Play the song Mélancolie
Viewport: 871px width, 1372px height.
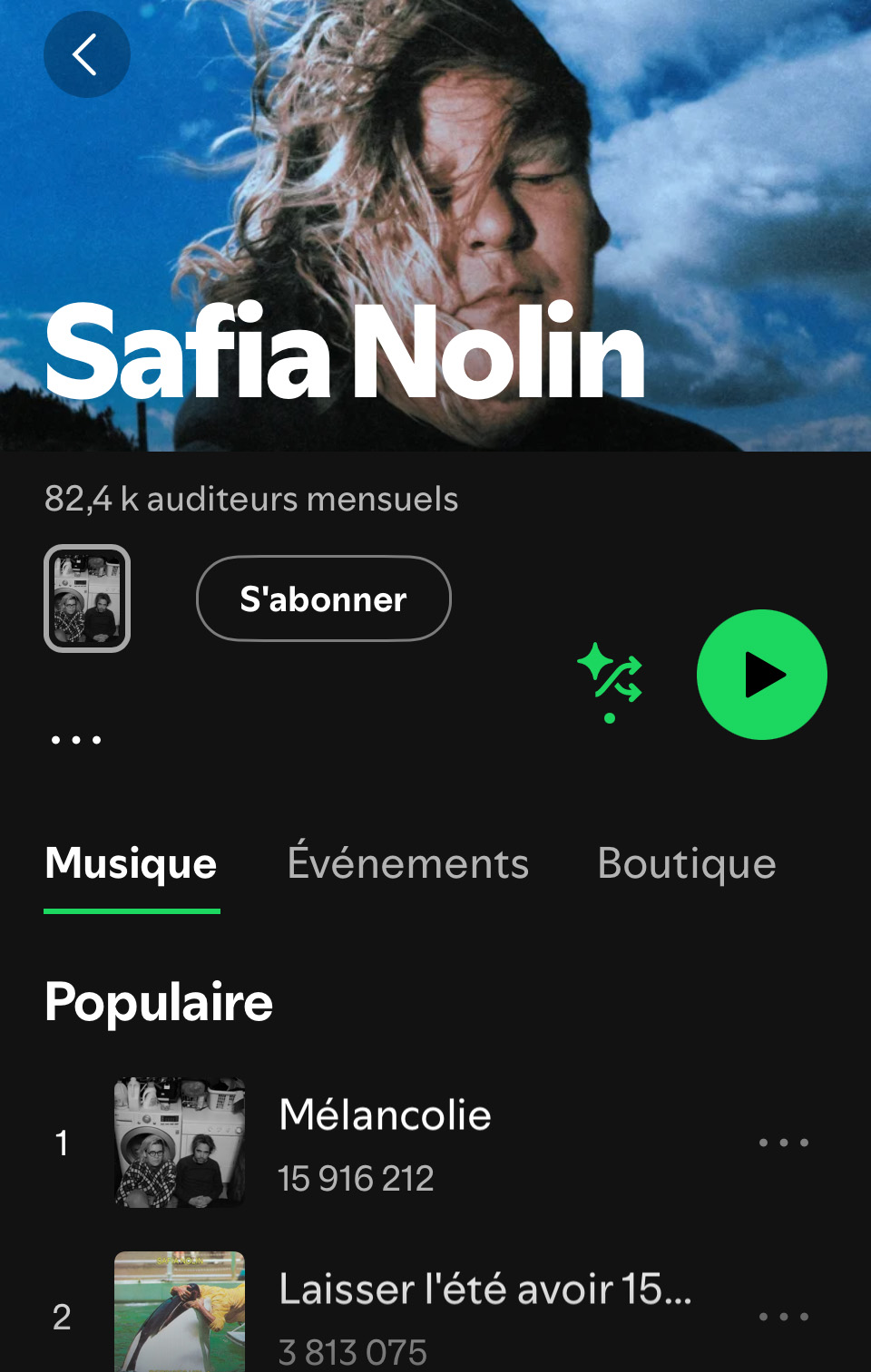point(385,1141)
